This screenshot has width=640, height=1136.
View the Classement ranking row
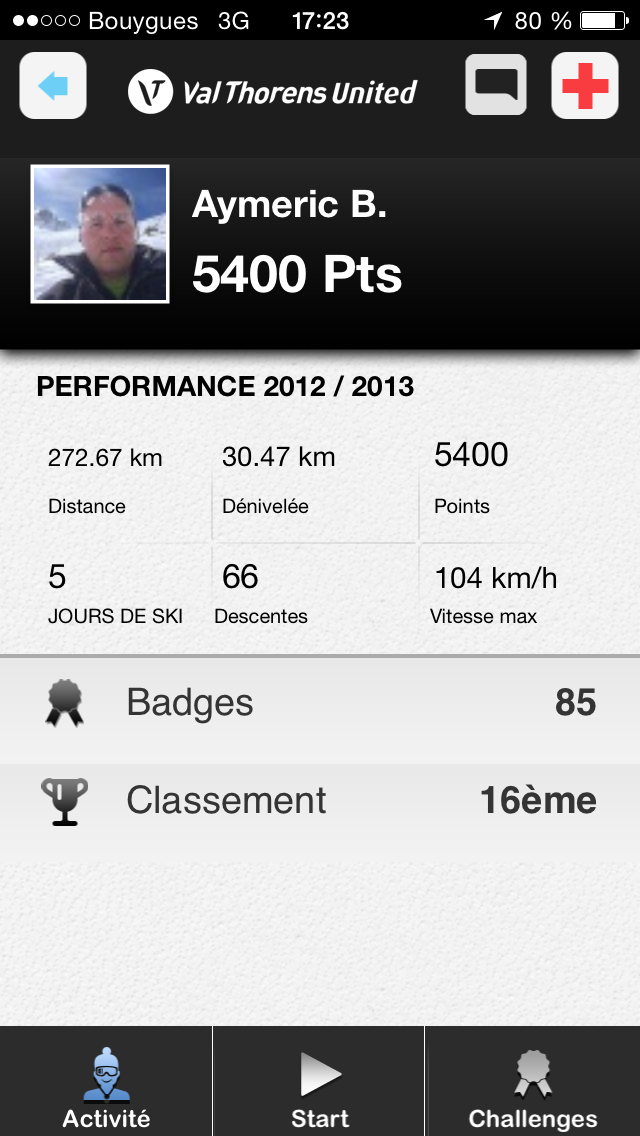point(320,800)
